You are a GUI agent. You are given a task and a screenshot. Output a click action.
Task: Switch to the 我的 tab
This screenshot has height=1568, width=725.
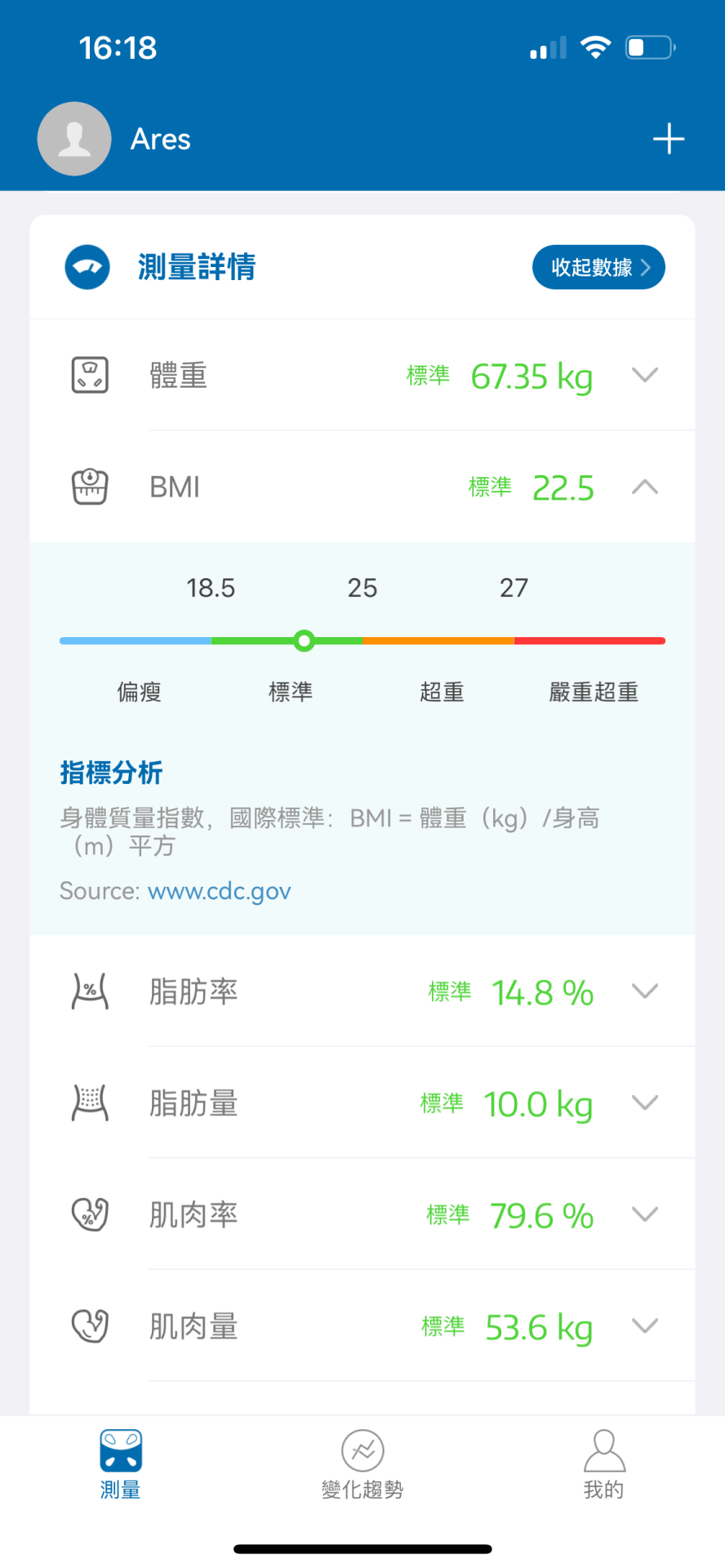[603, 1465]
